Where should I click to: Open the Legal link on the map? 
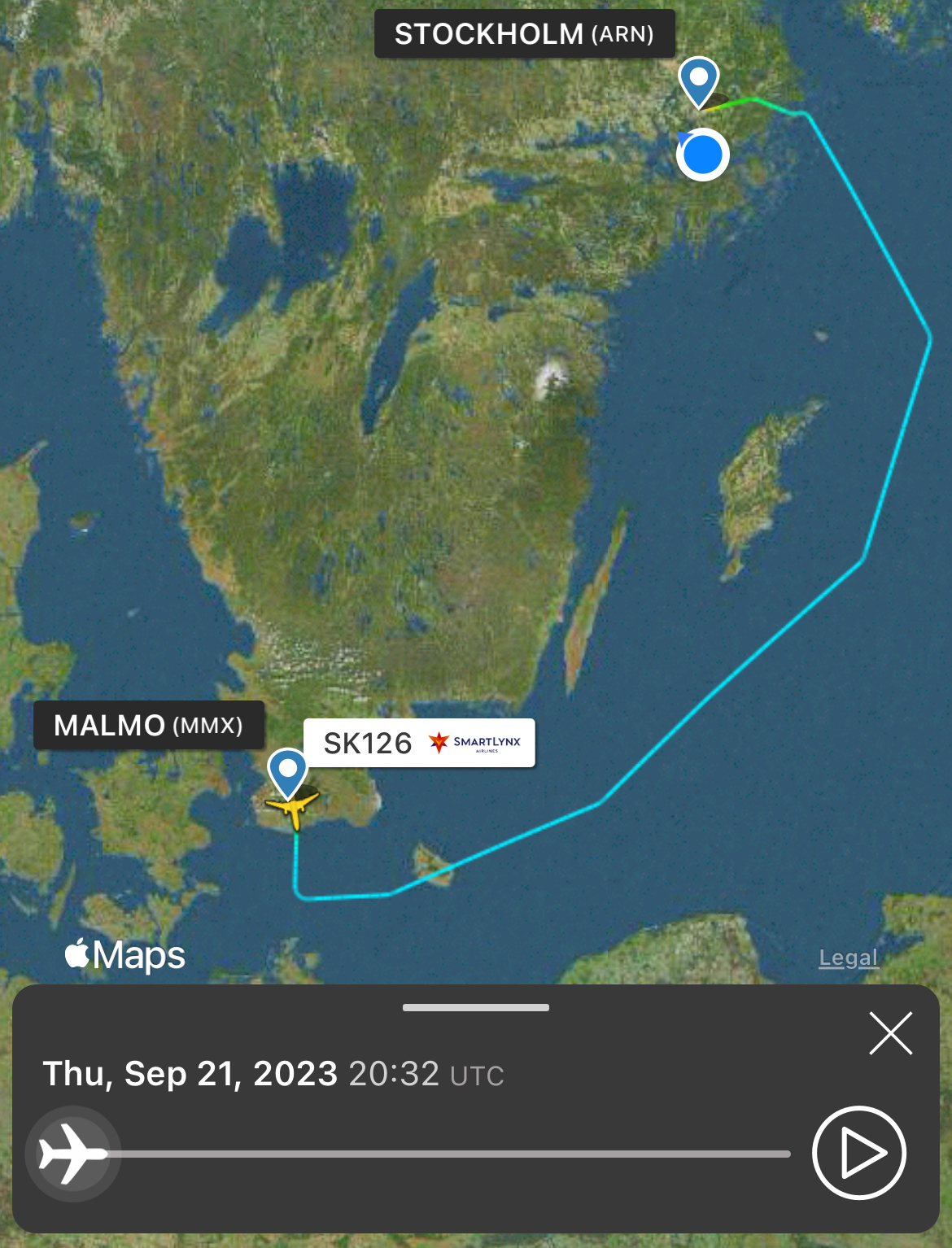(848, 958)
